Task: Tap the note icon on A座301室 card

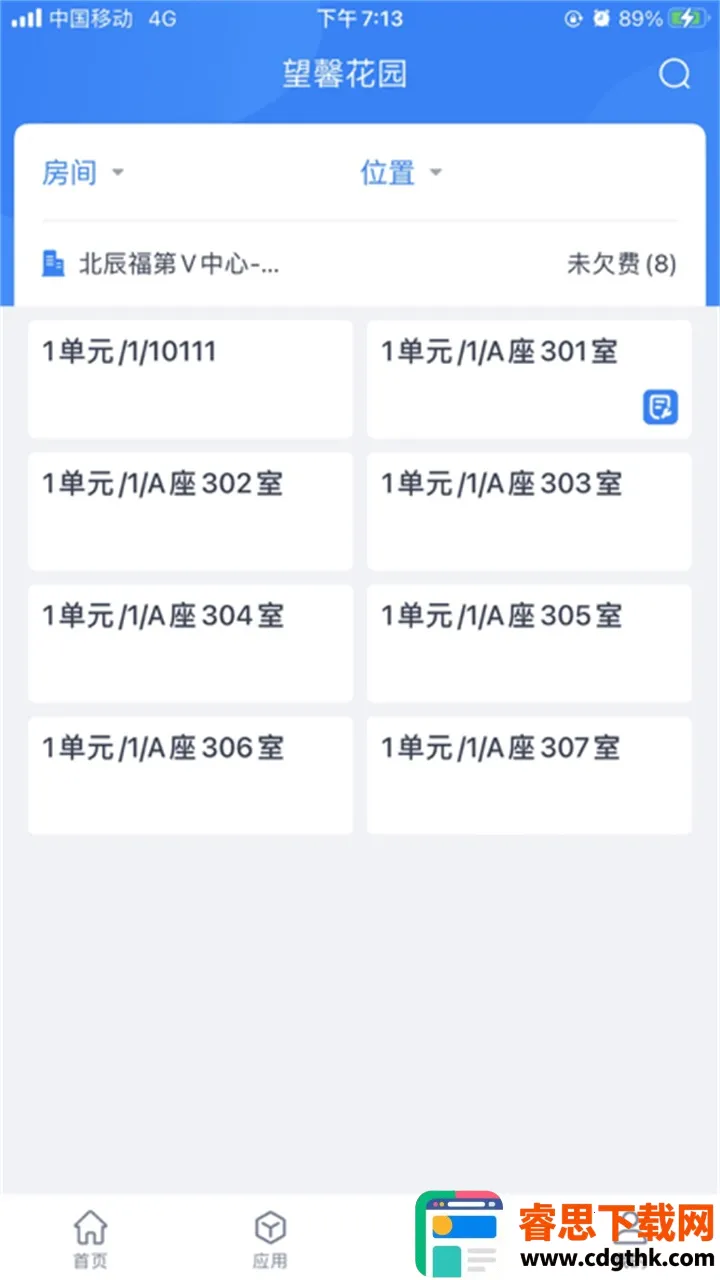Action: point(660,407)
